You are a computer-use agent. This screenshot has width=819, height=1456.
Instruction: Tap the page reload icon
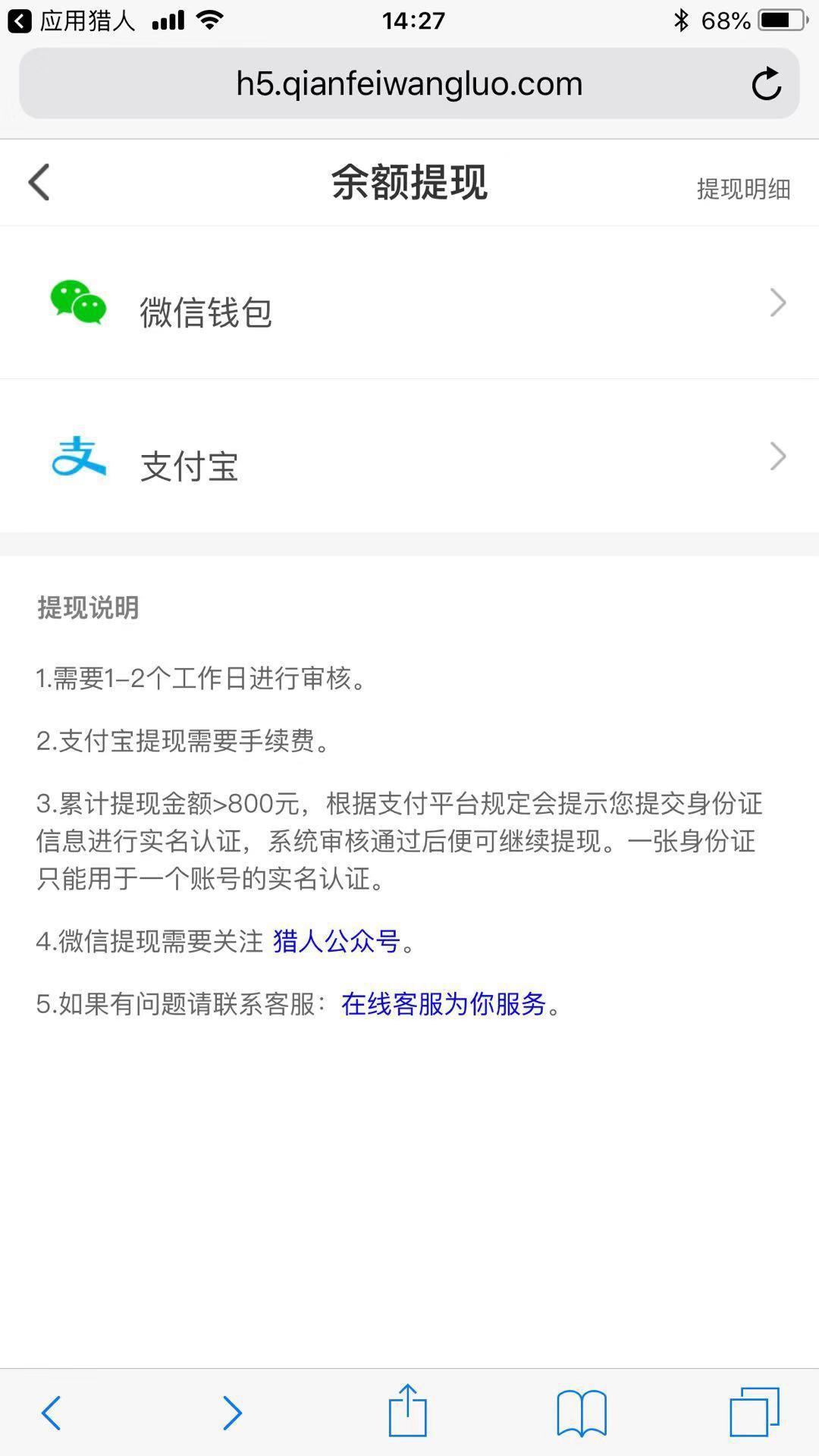[767, 83]
